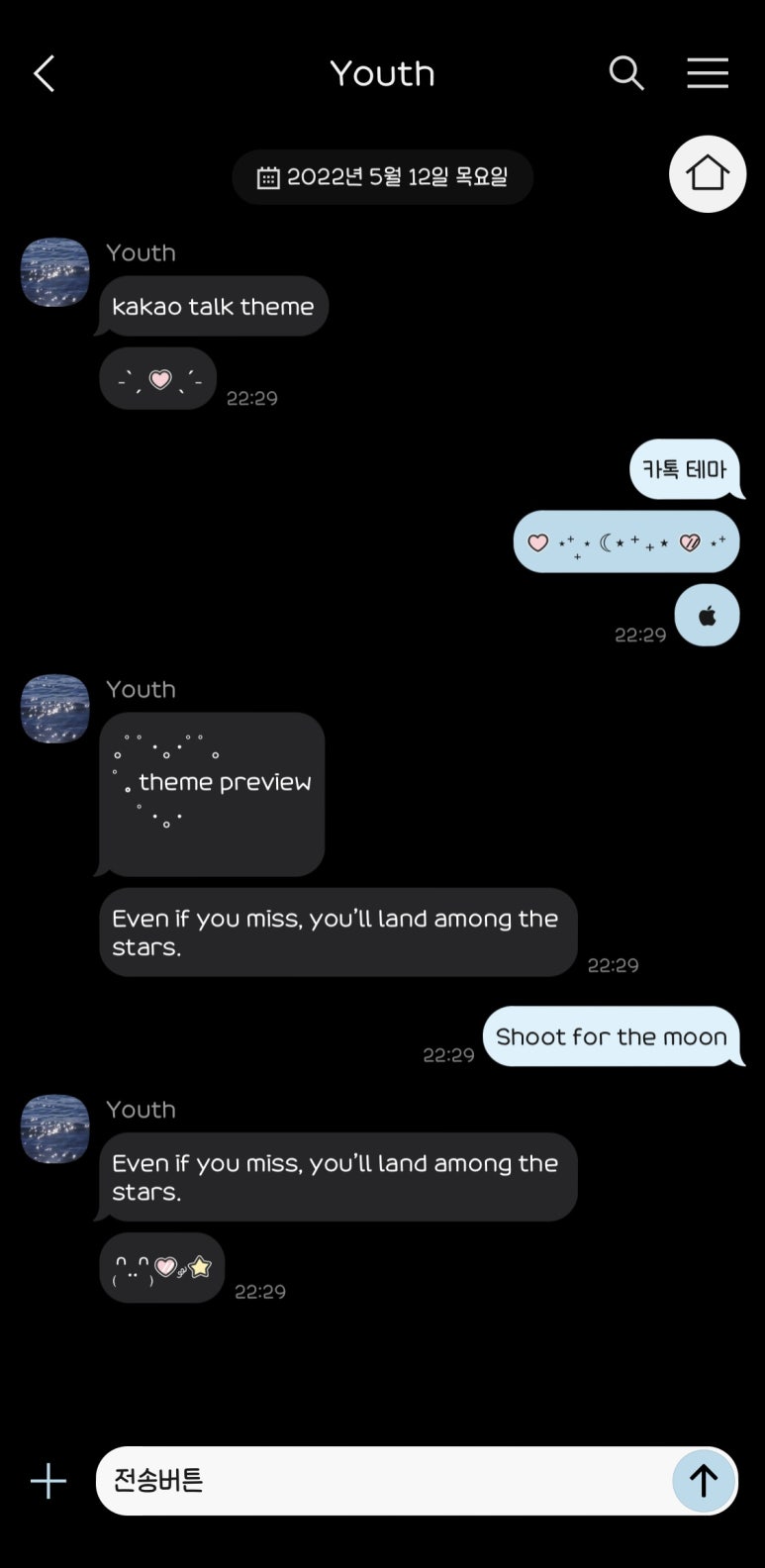
Task: Open the calendar date chip
Action: pos(382,177)
